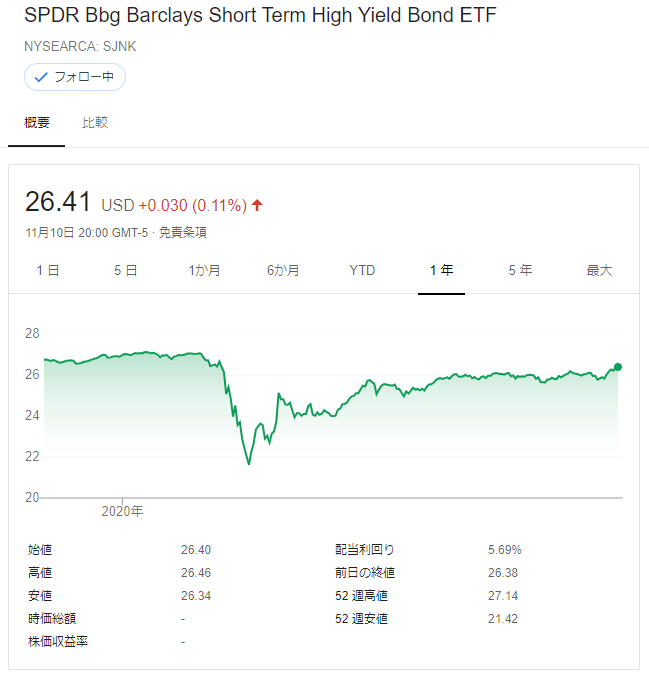This screenshot has width=649, height=679.
Task: Switch to the 比較 tab
Action: 95,123
